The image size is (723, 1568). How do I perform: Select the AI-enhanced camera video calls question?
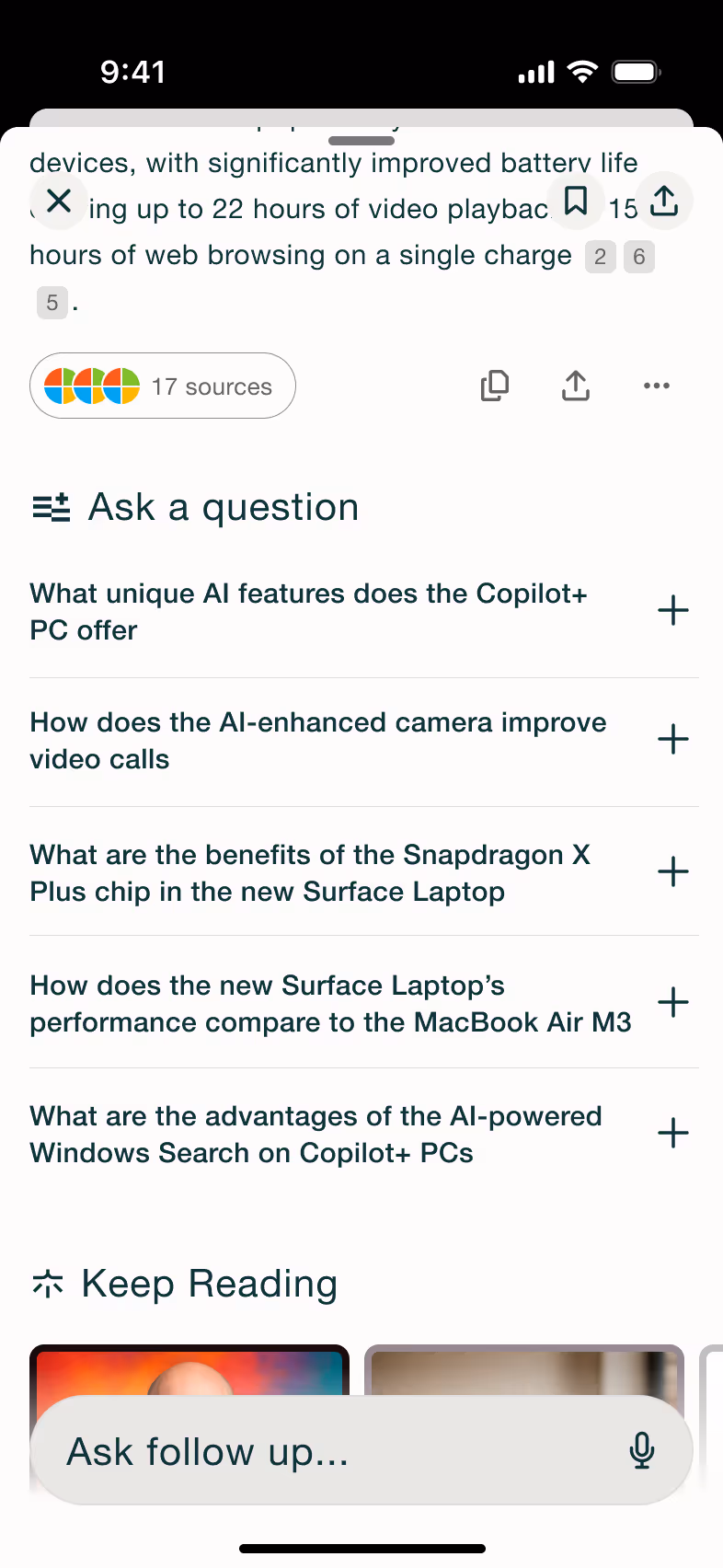364,741
